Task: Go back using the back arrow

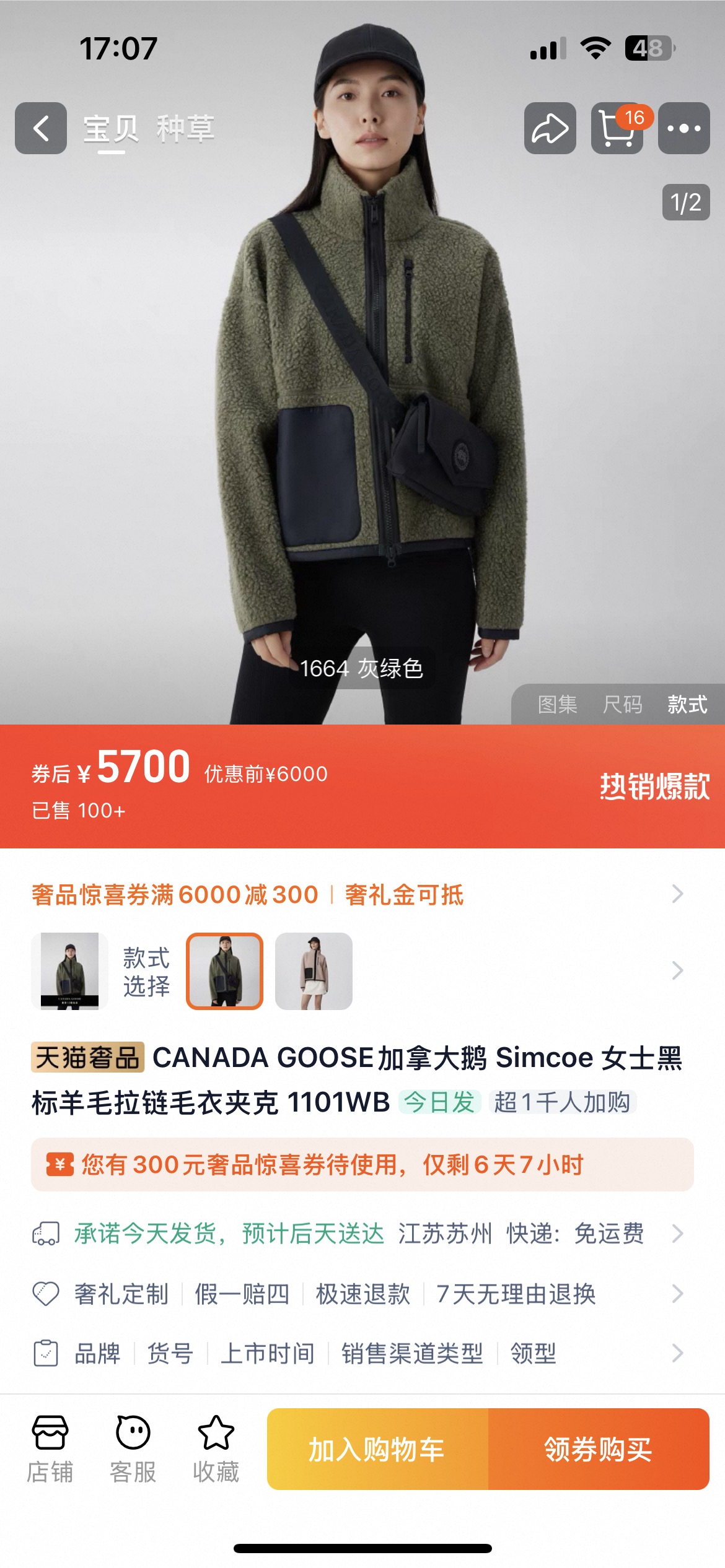Action: point(41,128)
